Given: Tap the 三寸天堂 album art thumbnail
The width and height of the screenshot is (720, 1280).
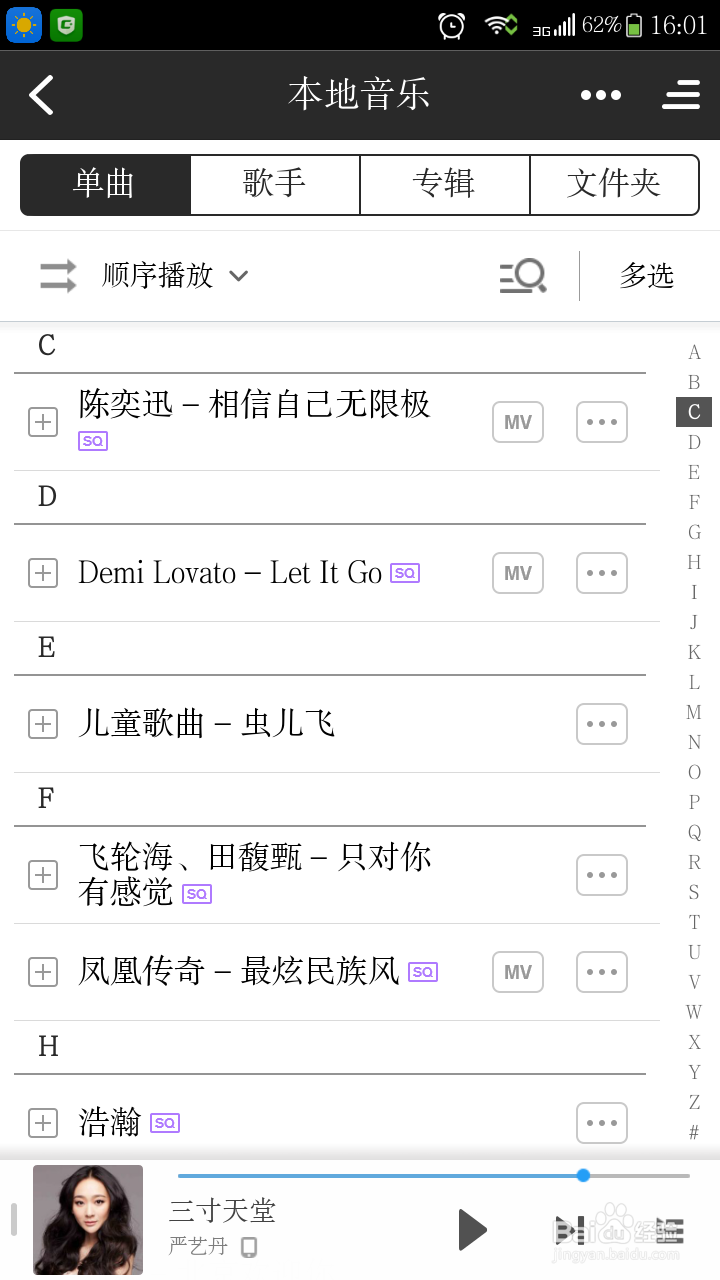Looking at the screenshot, I should (87, 1219).
